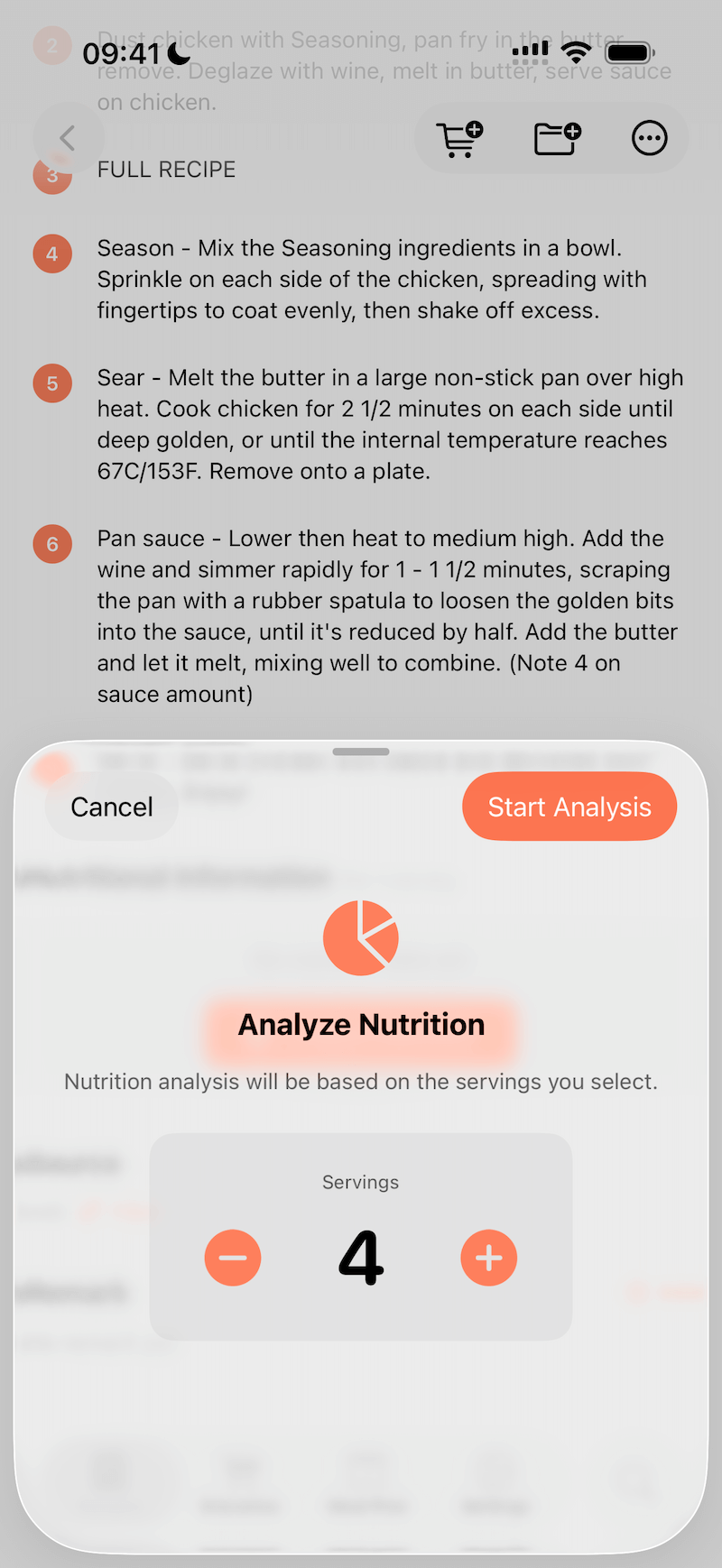Viewport: 722px width, 1568px height.
Task: Tap Start Analysis button
Action: 569,807
